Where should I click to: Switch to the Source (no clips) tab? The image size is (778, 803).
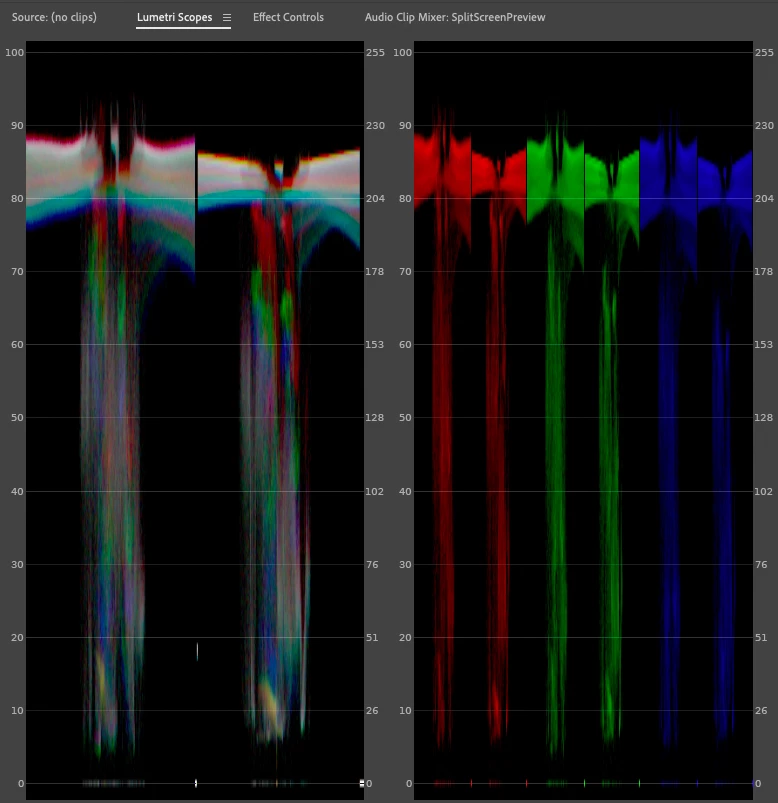pyautogui.click(x=54, y=17)
